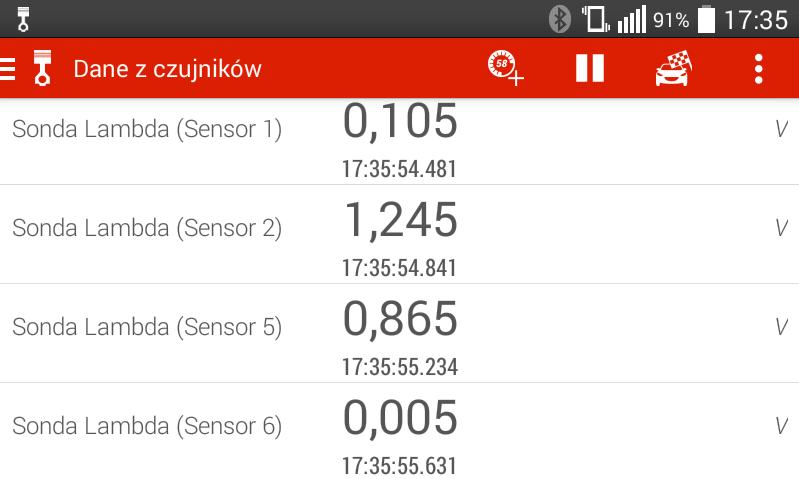Open the overflow menu
The image size is (799, 479).
(759, 68)
